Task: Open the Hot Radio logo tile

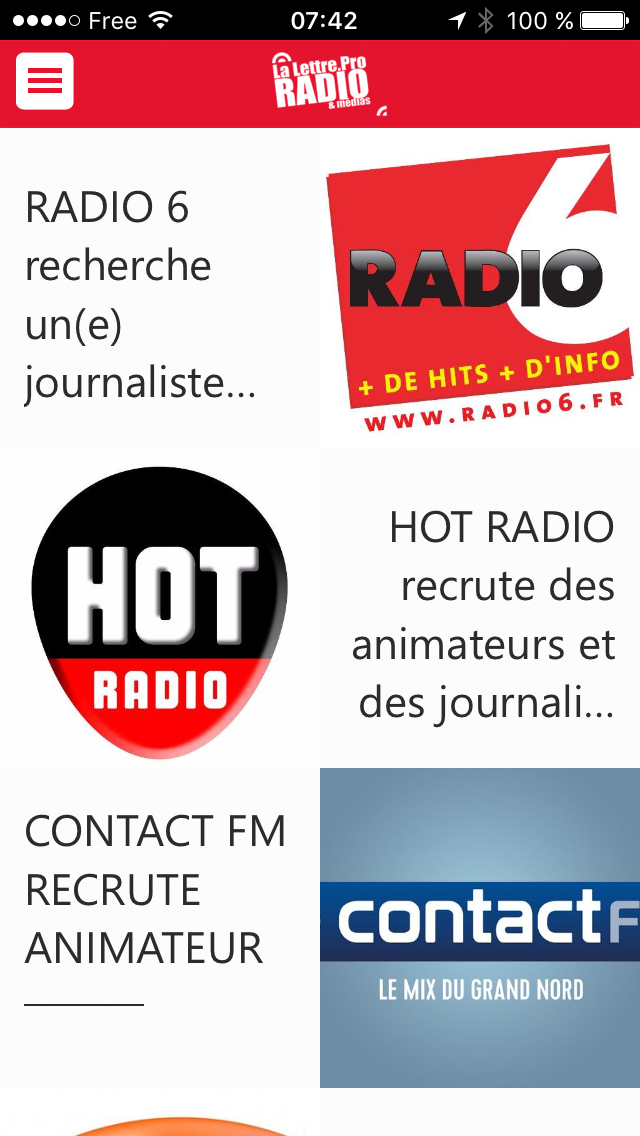Action: [160, 612]
